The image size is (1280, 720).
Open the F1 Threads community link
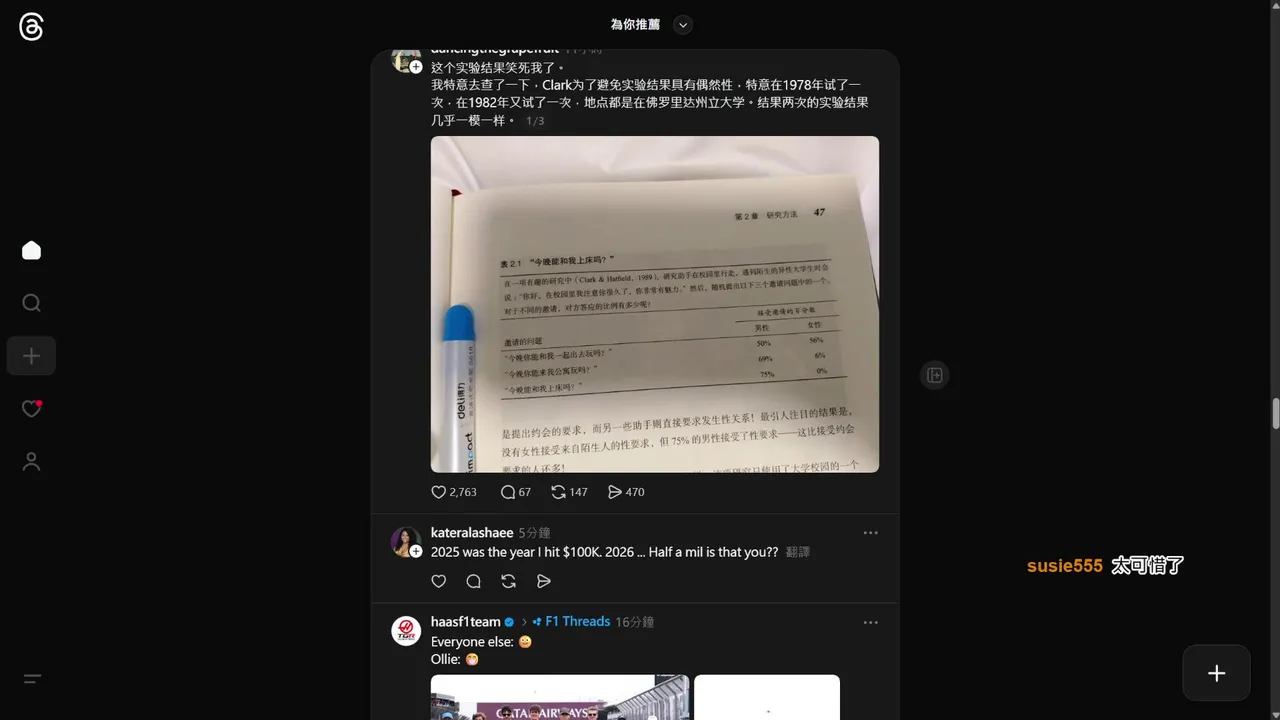click(x=577, y=622)
